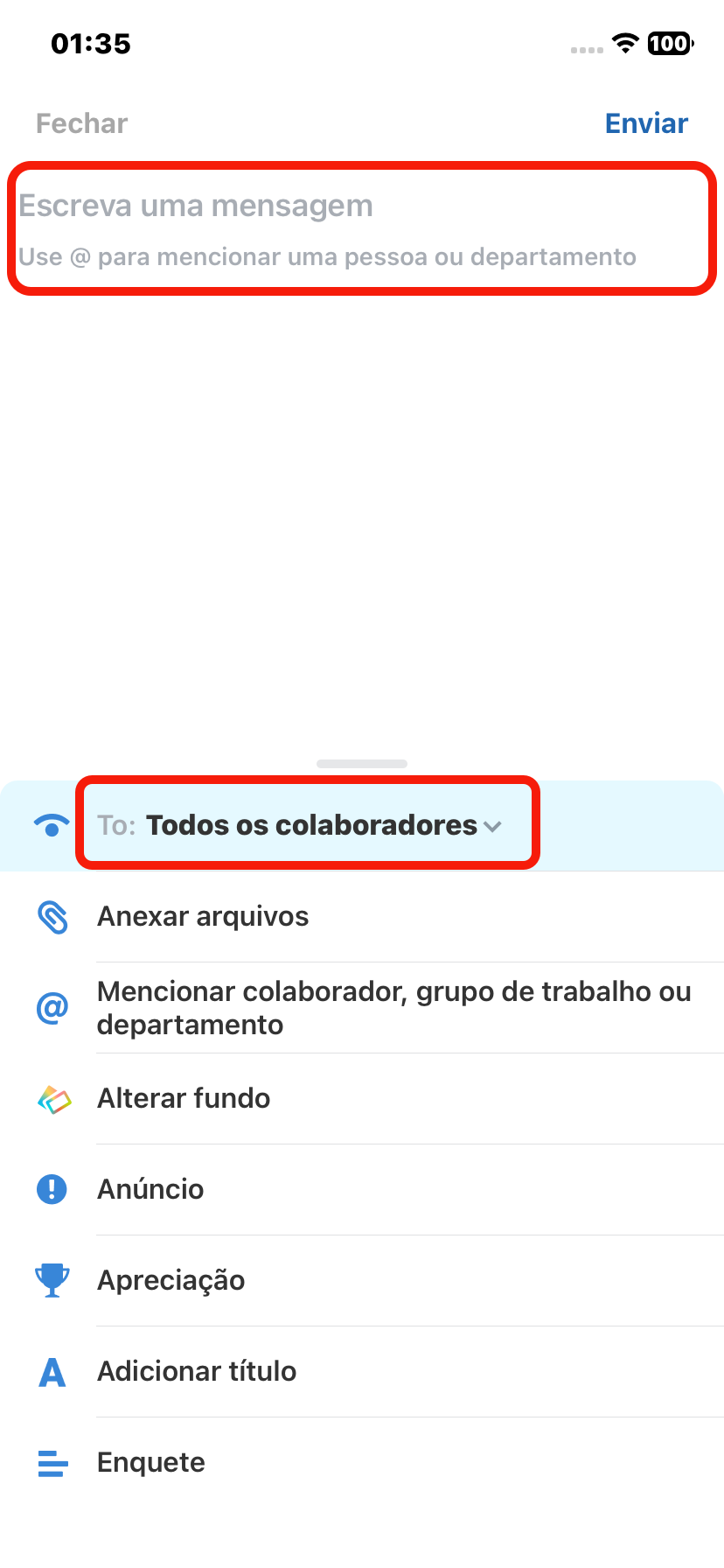Choose Alterar fundo
The height and width of the screenshot is (1568, 724).
pos(184,1098)
